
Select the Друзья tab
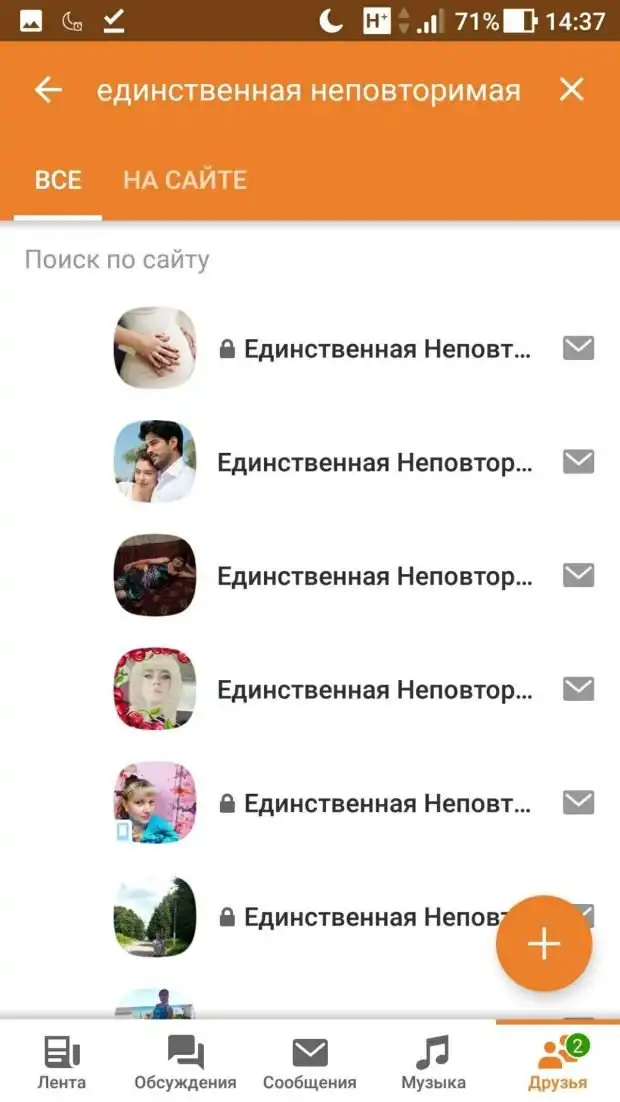click(557, 1062)
